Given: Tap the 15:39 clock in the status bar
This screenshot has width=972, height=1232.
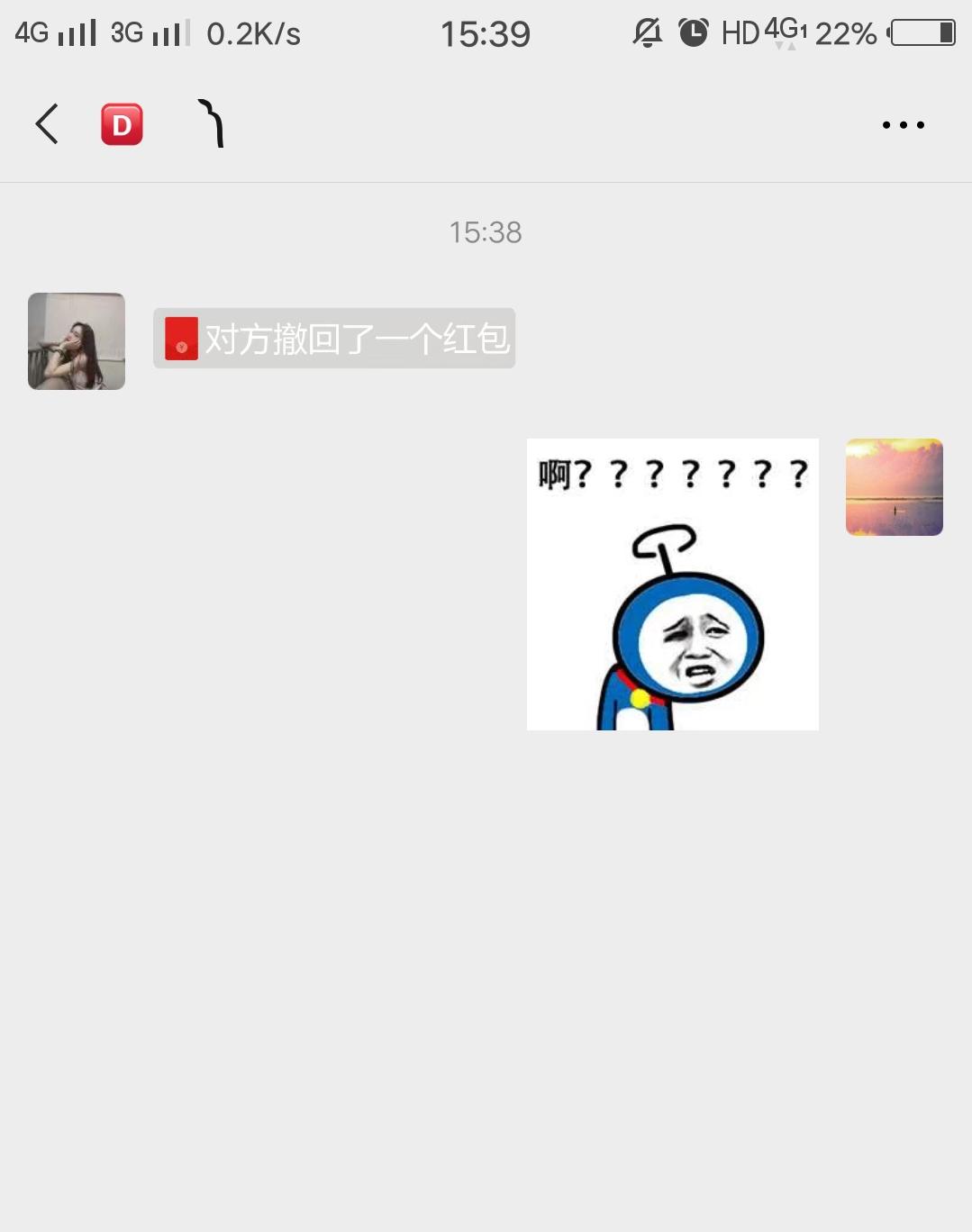Looking at the screenshot, I should click(x=486, y=33).
